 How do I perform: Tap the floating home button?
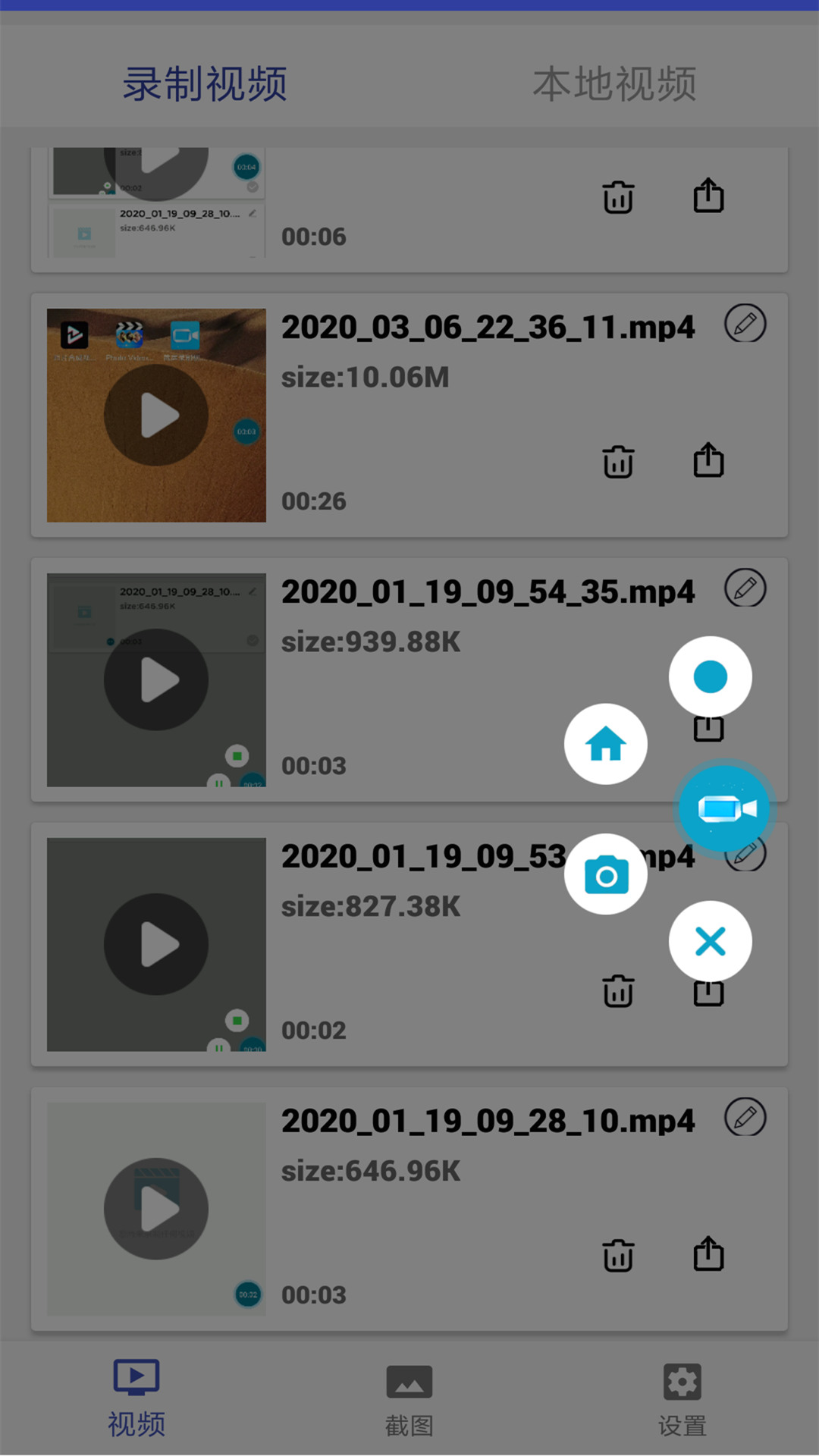(x=606, y=744)
